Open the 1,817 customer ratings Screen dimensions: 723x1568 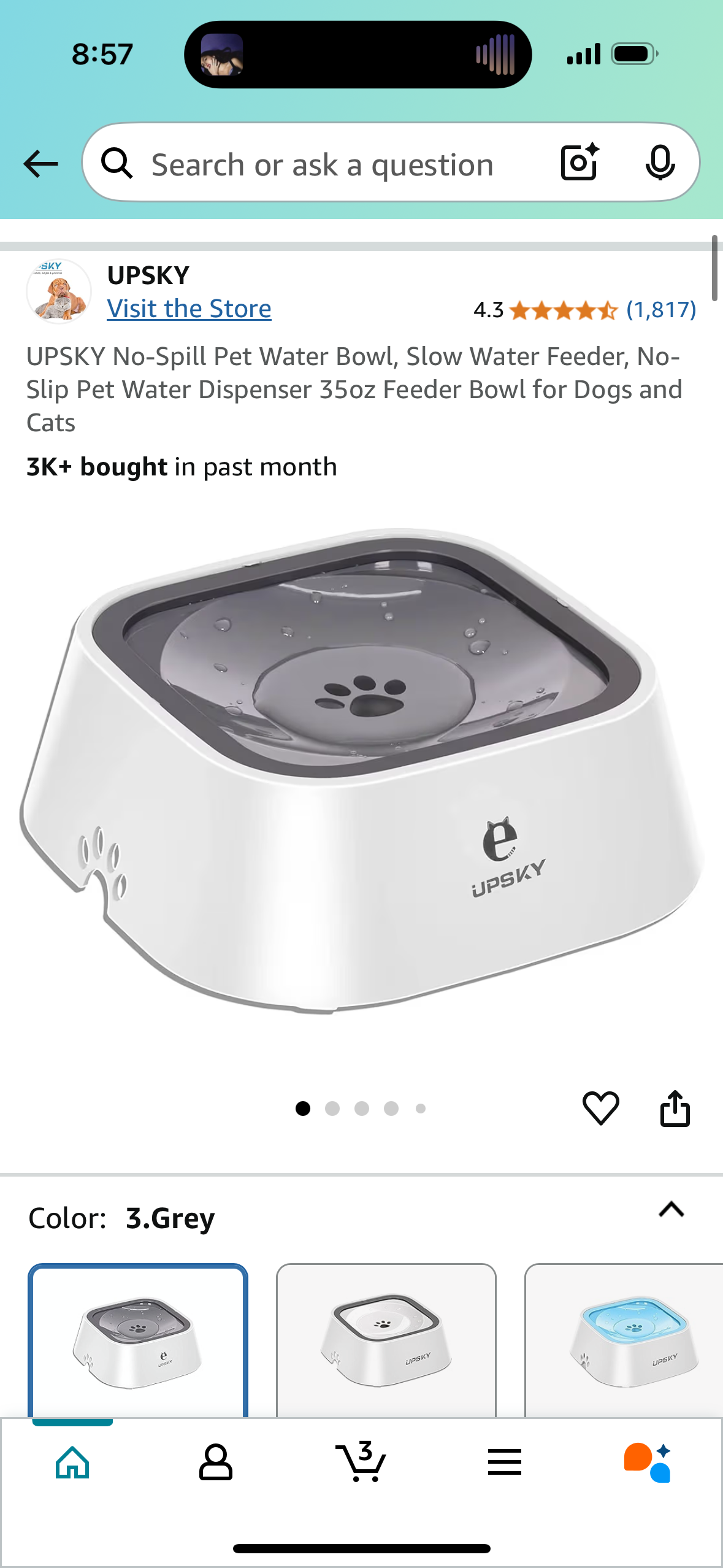660,310
